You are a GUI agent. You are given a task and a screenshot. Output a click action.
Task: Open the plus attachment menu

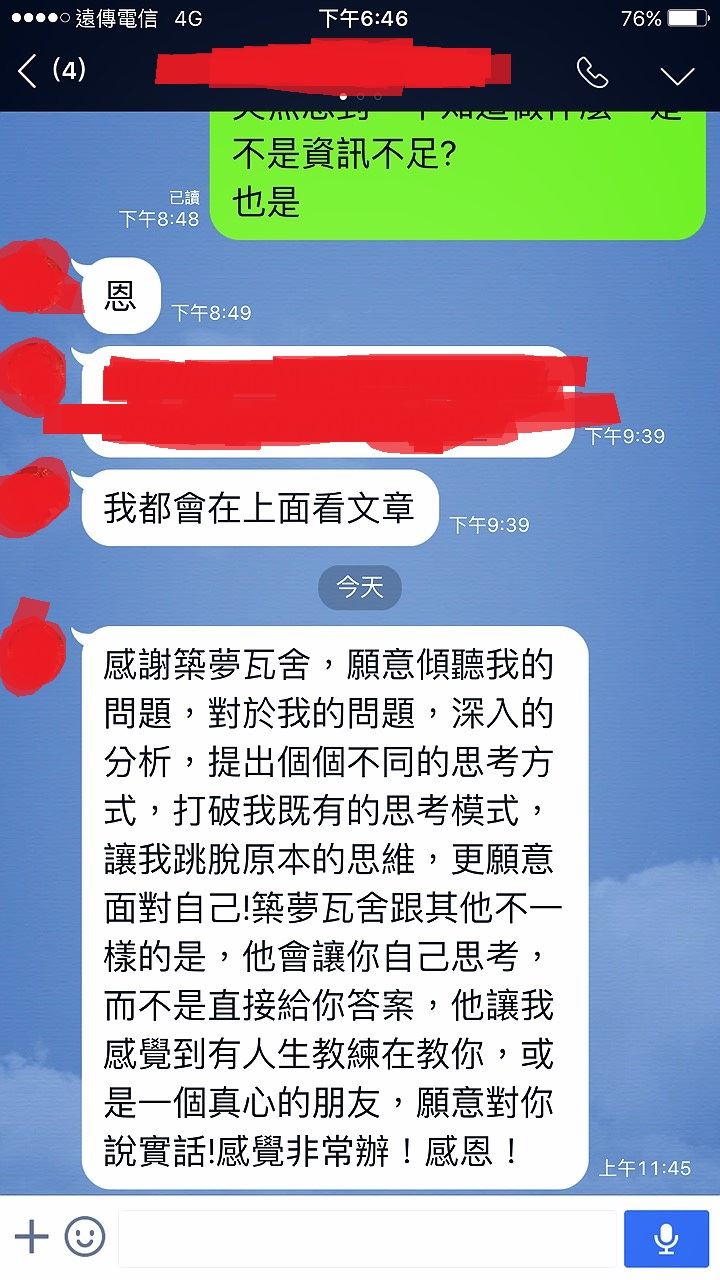pos(32,1237)
